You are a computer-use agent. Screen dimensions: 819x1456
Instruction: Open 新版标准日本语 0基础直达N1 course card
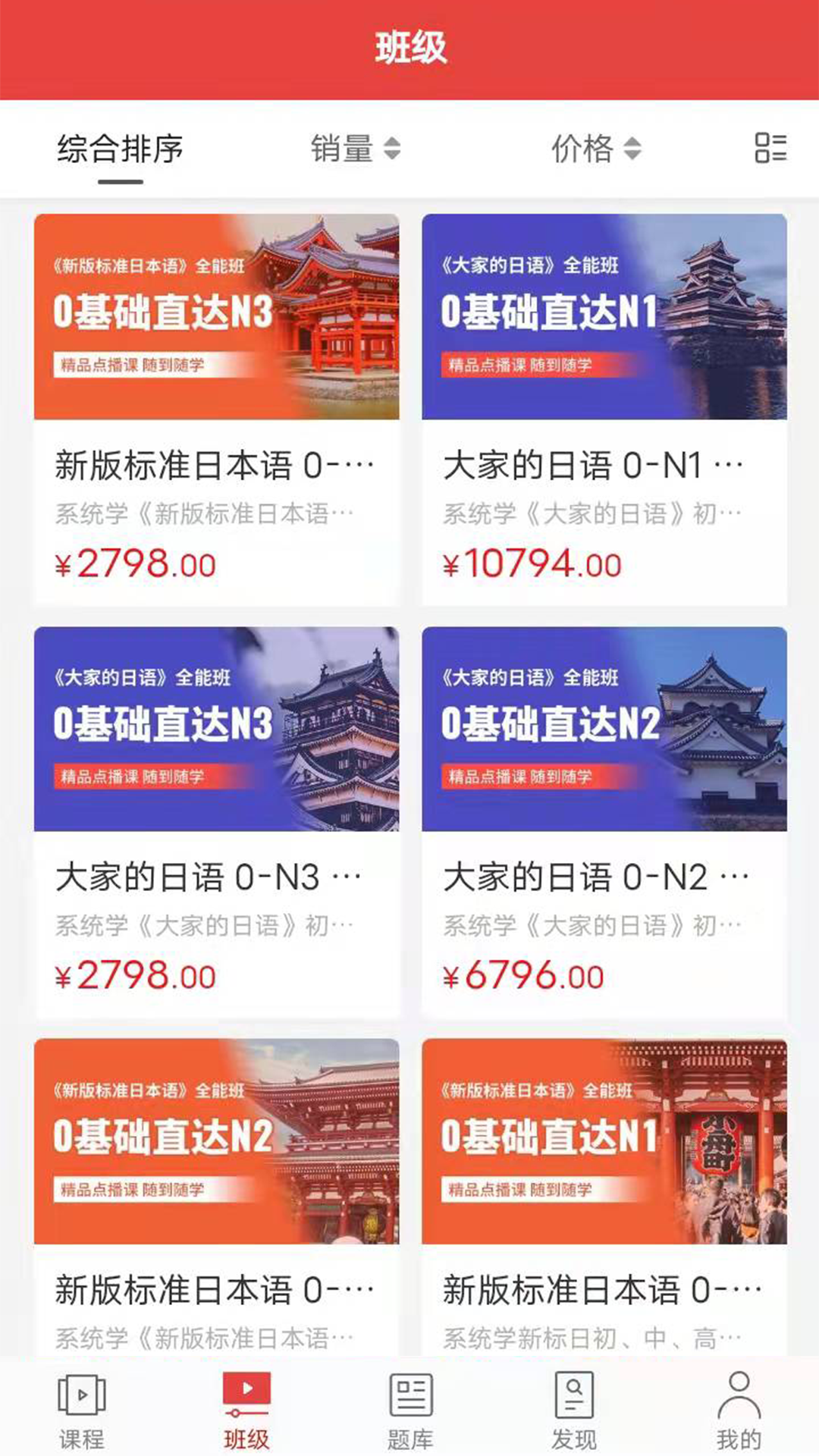[604, 1198]
